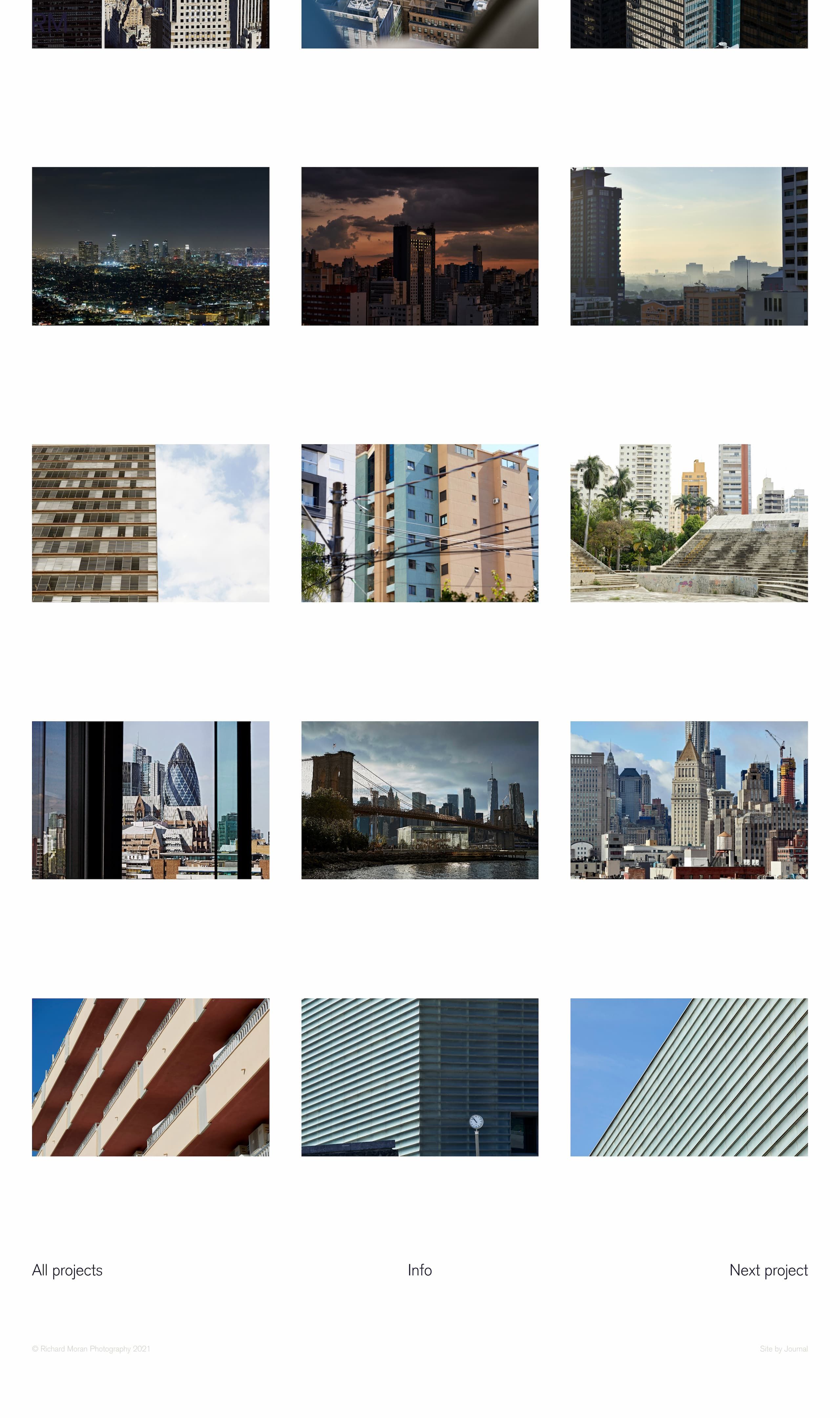840x1418 pixels.
Task: Open the stormy sunset cityscape photo
Action: point(420,247)
